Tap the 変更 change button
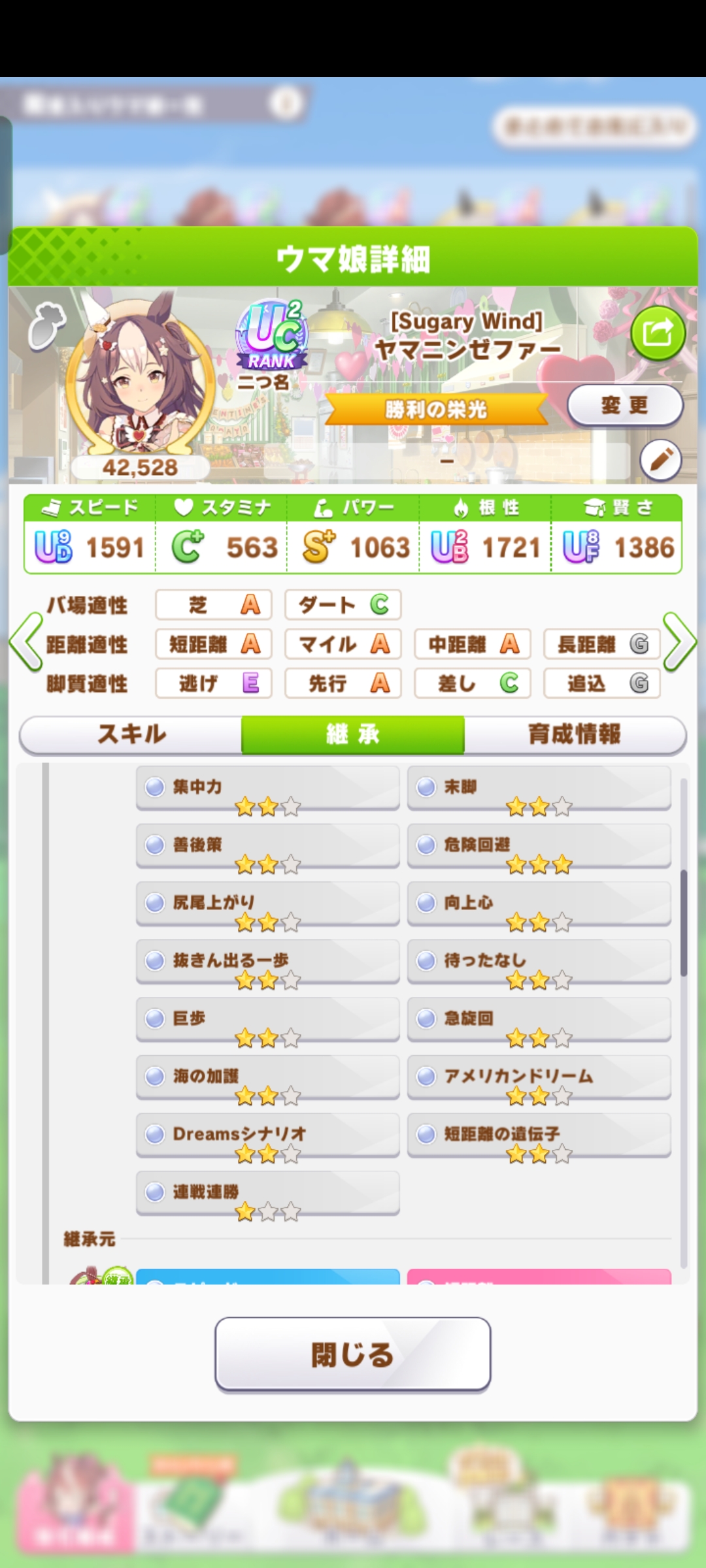706x1568 pixels. click(x=624, y=406)
